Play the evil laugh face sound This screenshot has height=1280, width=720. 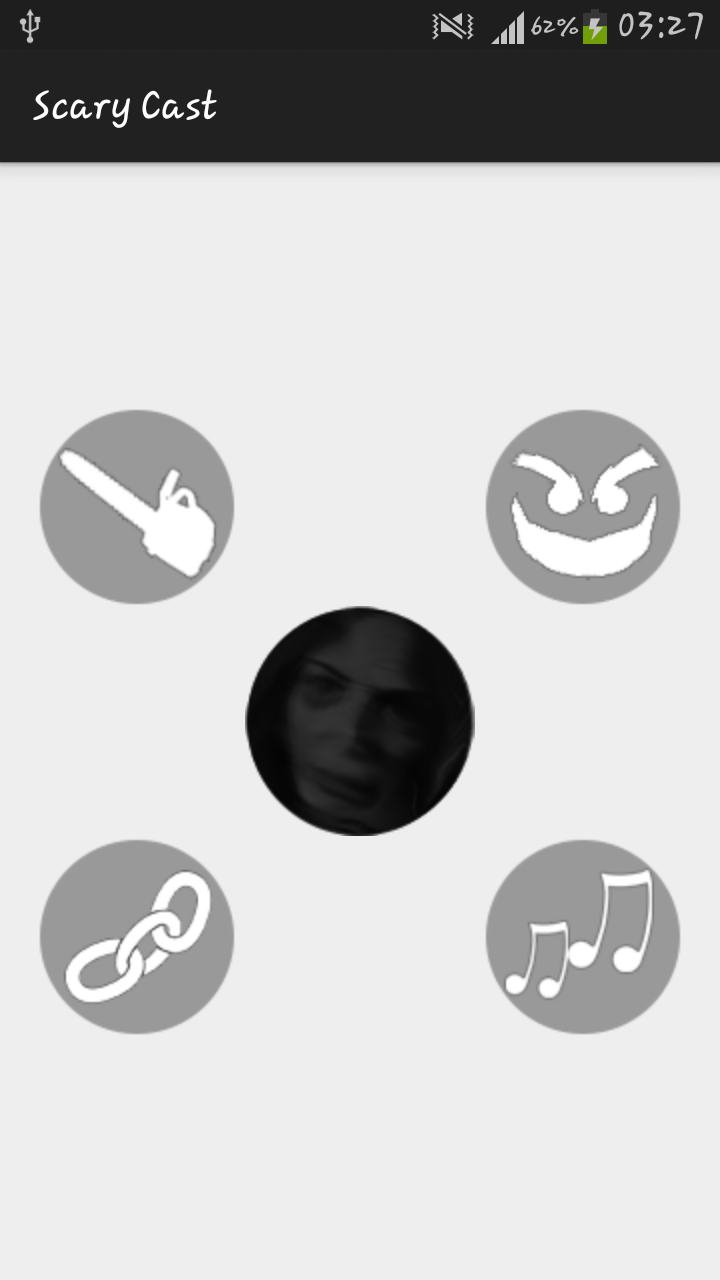tap(583, 507)
